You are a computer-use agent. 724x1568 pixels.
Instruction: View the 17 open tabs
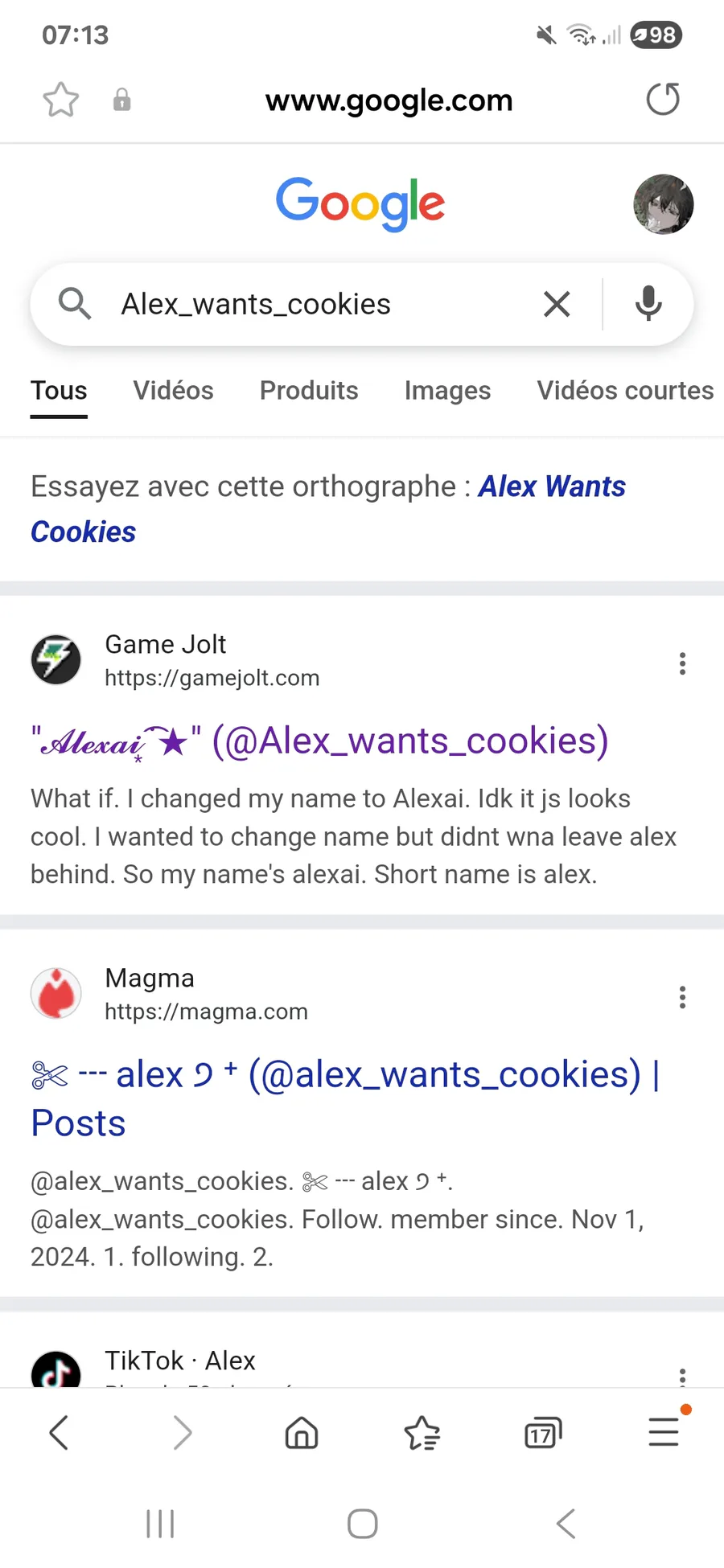point(542,1433)
